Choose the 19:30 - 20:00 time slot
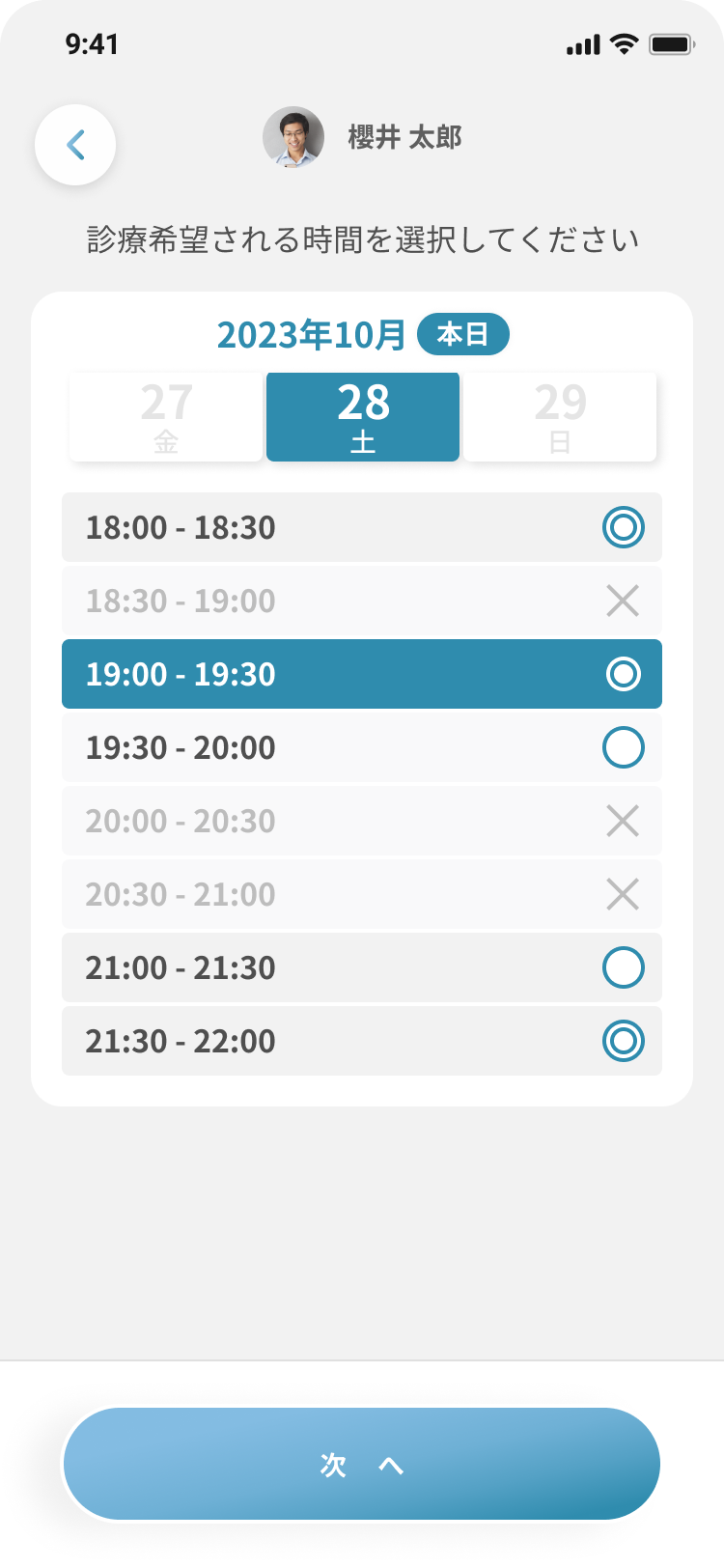The image size is (724, 1568). point(362,747)
